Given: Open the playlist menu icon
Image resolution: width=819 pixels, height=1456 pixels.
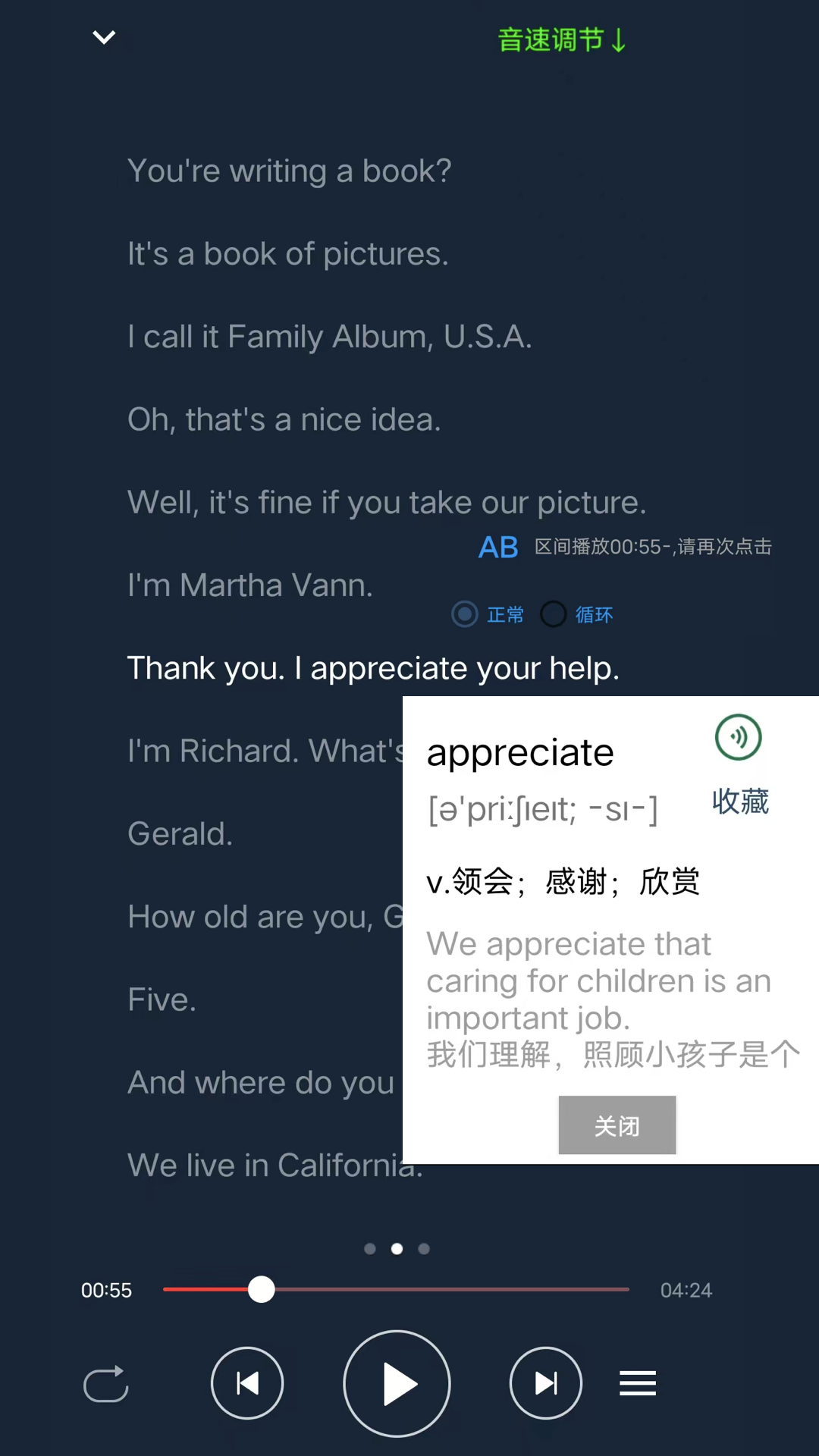Looking at the screenshot, I should (x=638, y=1383).
